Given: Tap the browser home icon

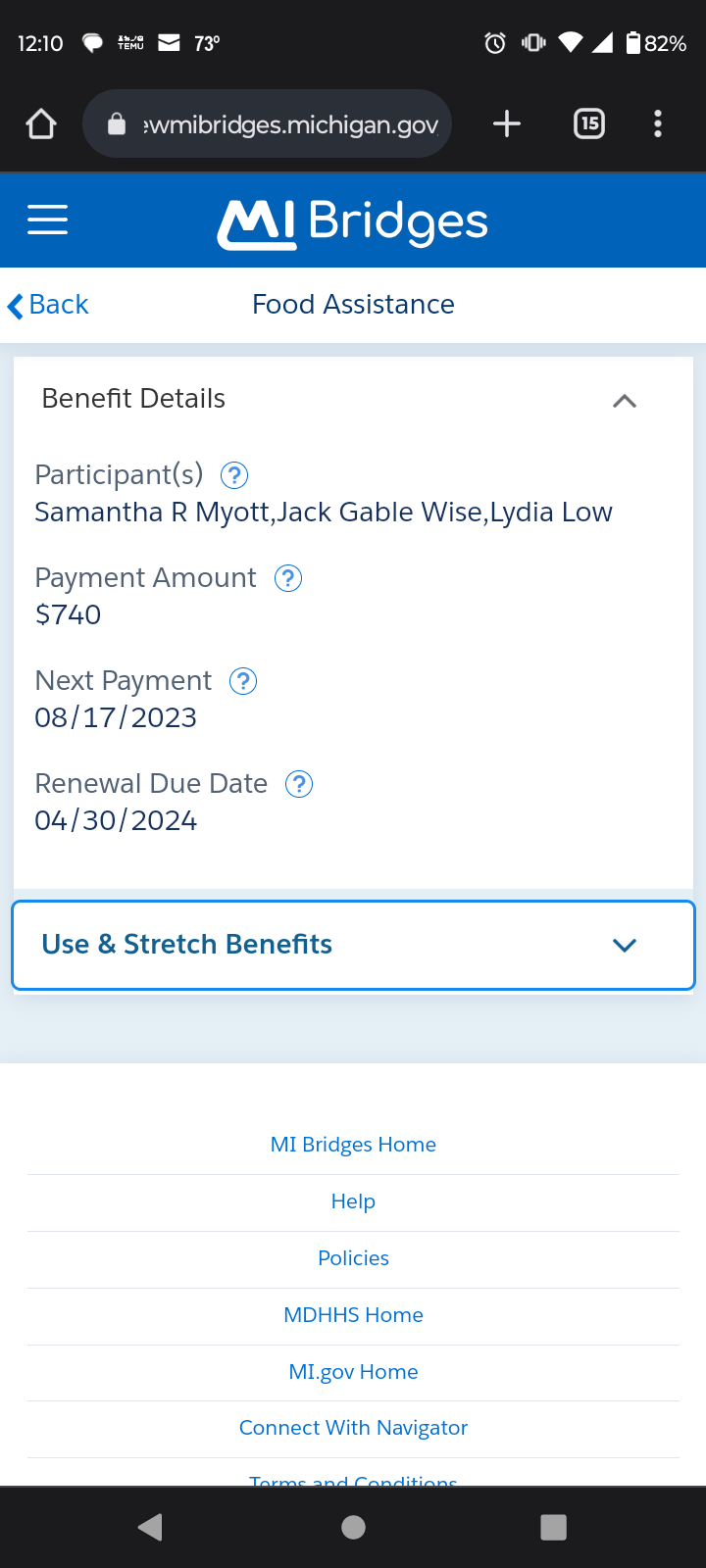Looking at the screenshot, I should click(41, 124).
